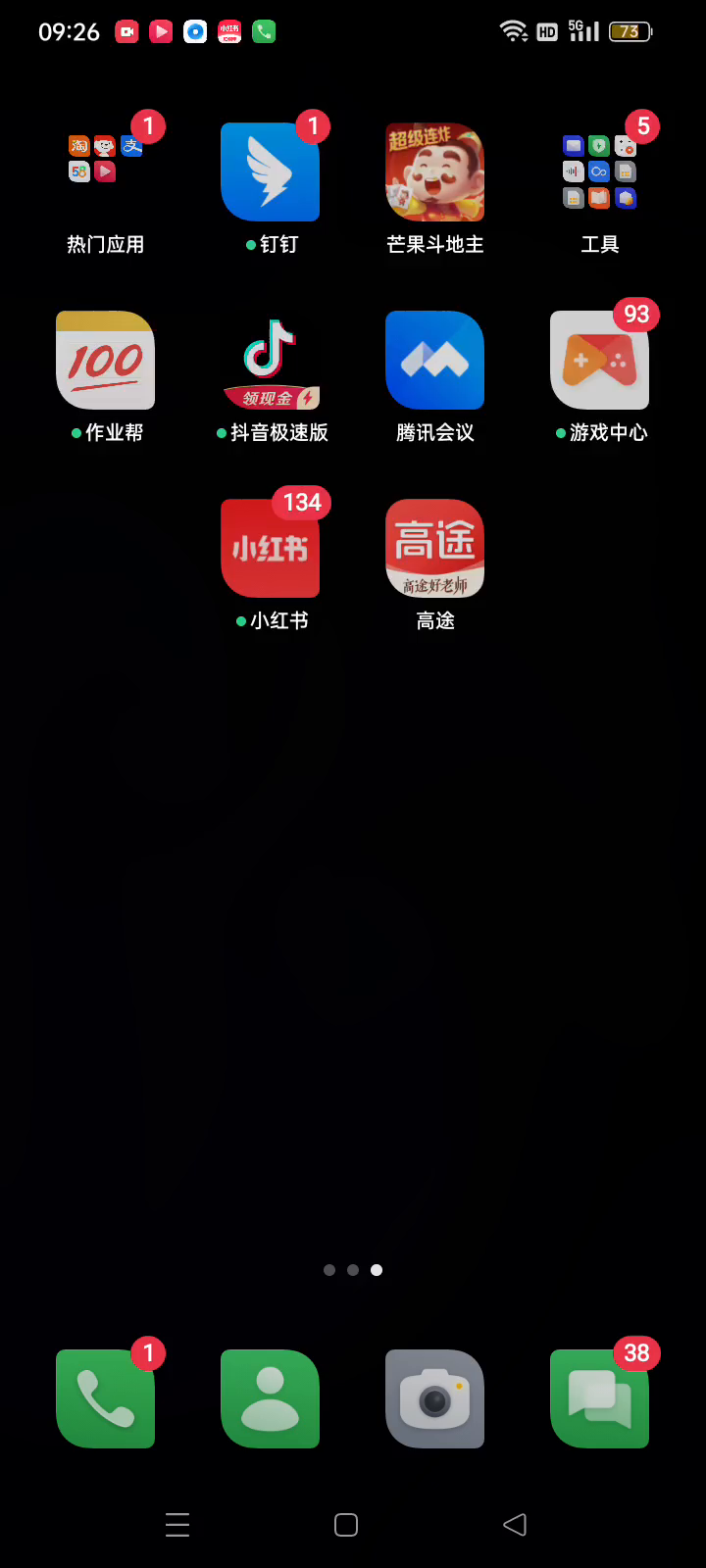Open the 工具 folder
Screen dimensions: 706x1568
click(x=600, y=172)
